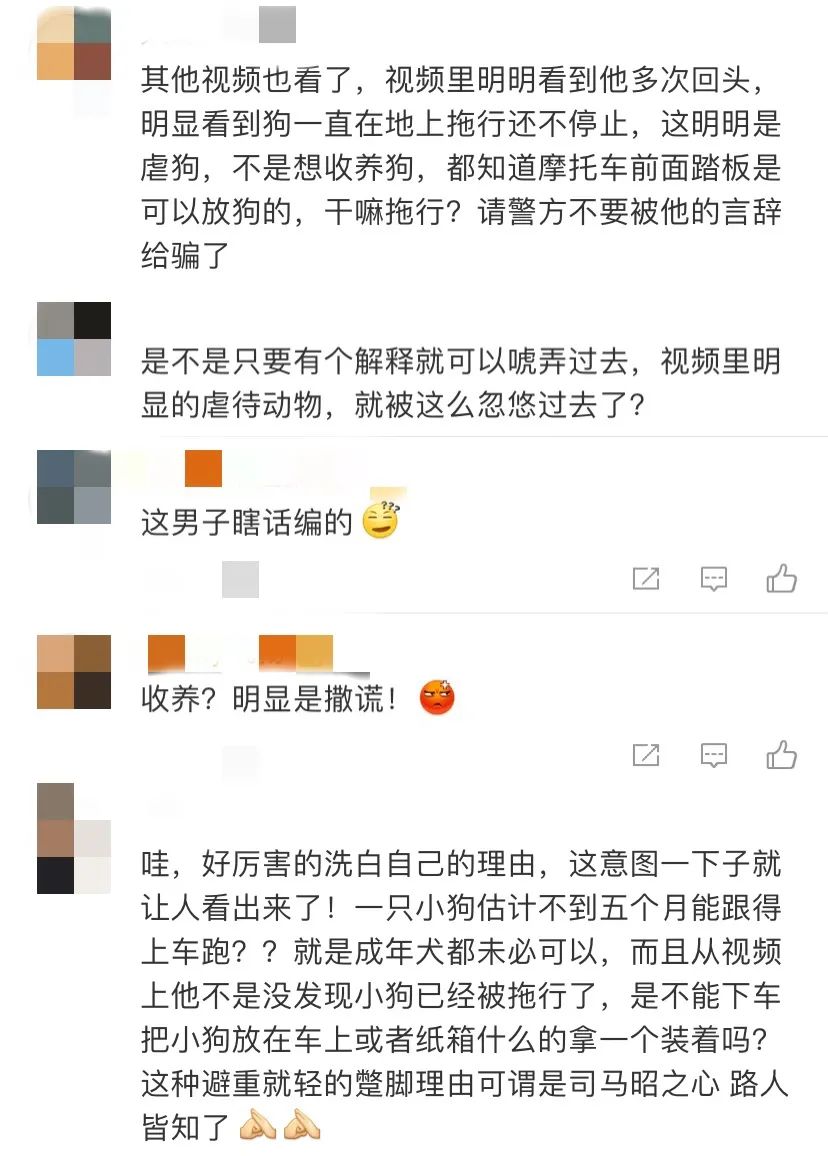Viewport: 828px width, 1156px height.
Task: Forward the comment "收养？明显是撒谎！"
Action: click(647, 755)
